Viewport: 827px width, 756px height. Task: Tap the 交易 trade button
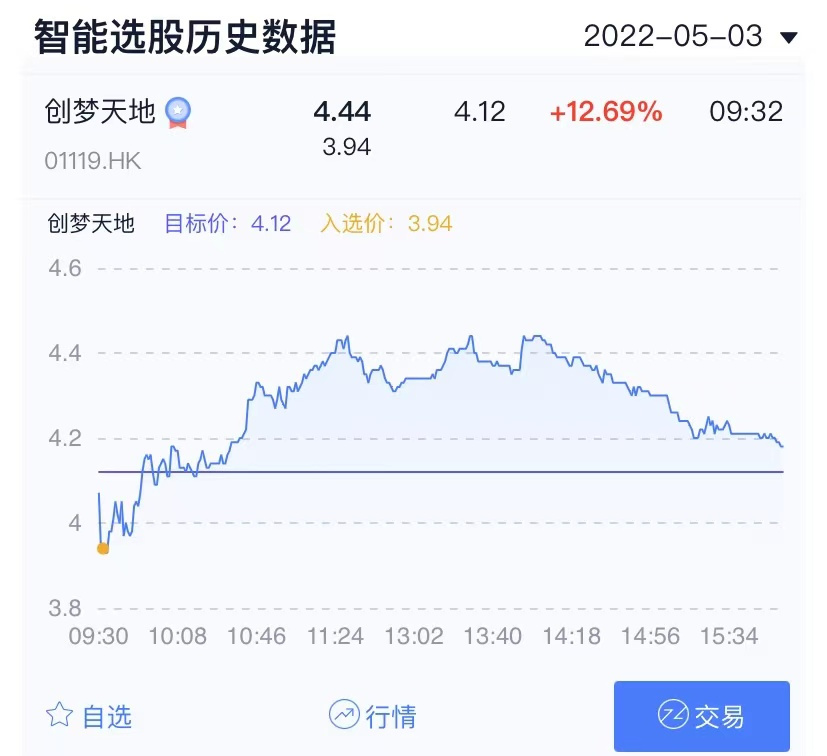coord(701,715)
